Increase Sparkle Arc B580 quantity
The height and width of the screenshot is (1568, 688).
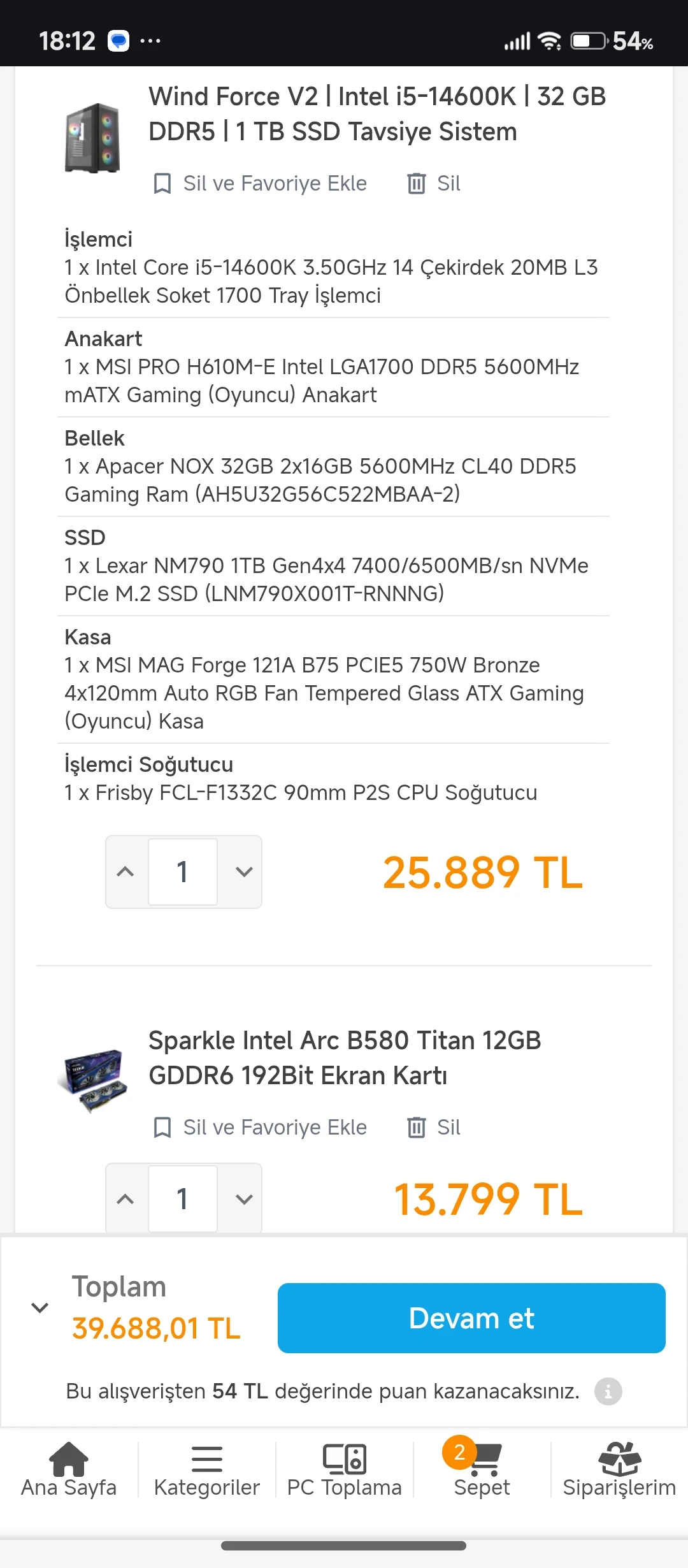pyautogui.click(x=125, y=1199)
